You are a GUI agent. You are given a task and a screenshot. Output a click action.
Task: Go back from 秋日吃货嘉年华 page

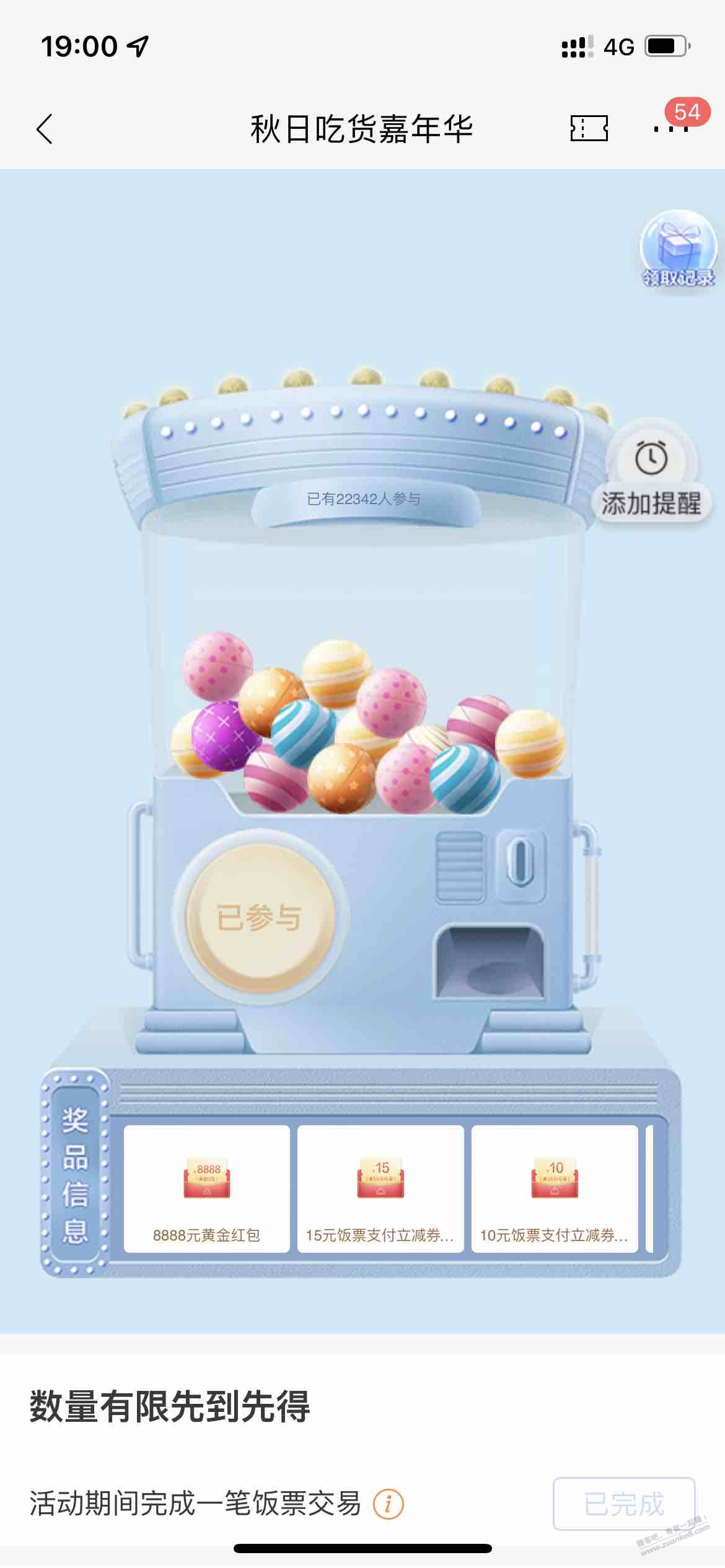click(x=45, y=129)
